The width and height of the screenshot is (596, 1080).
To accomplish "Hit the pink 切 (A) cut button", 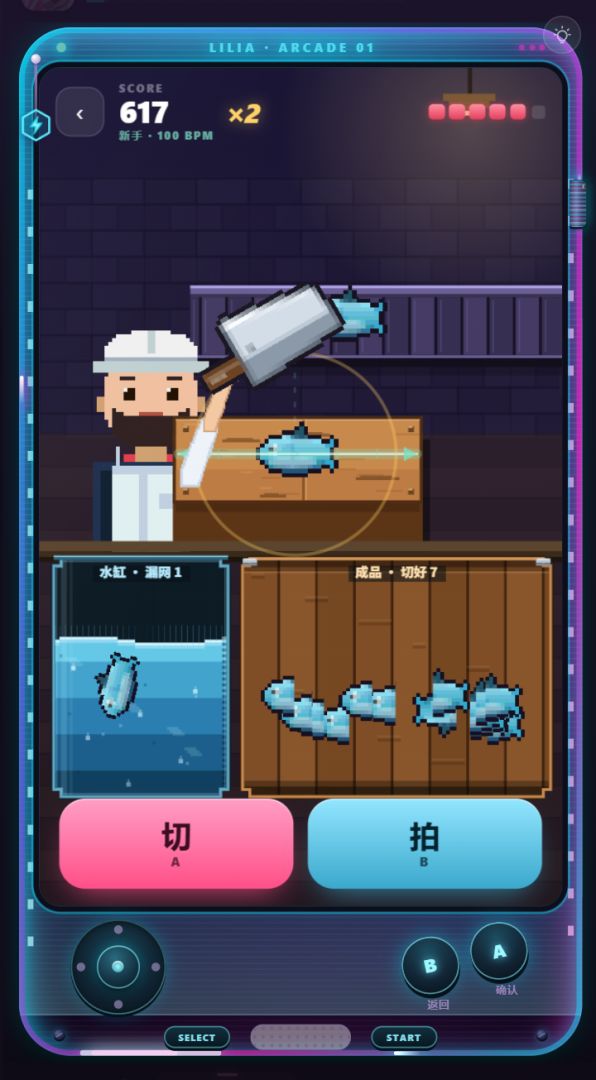I will tap(176, 844).
